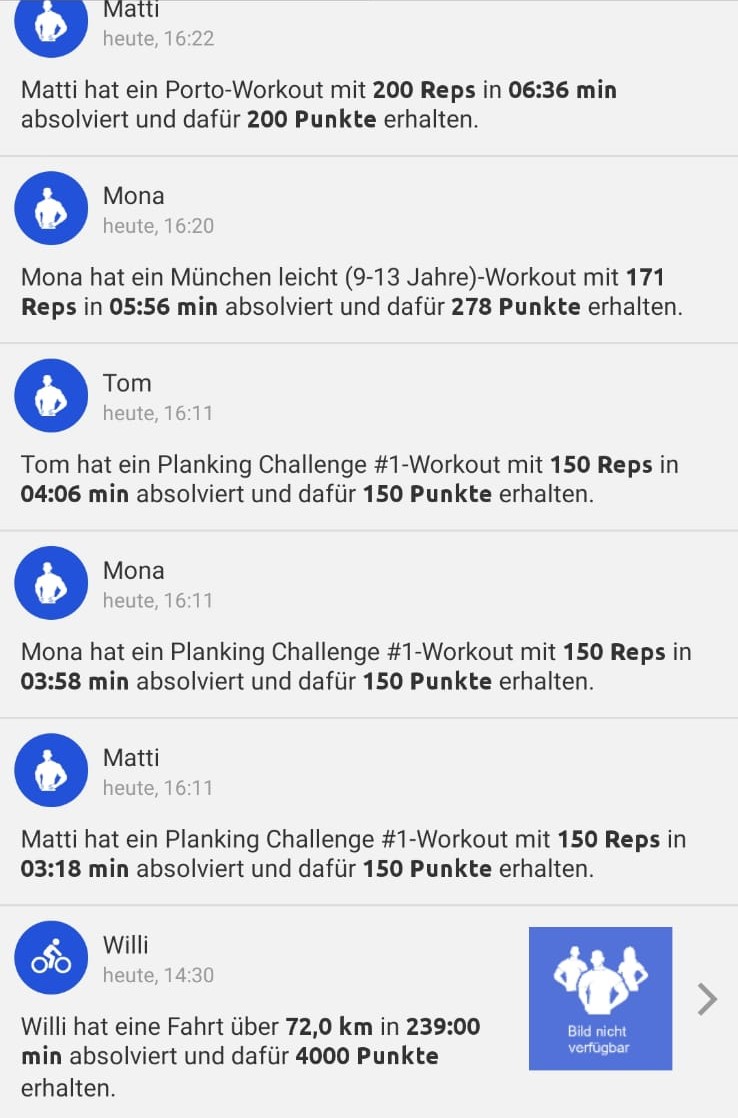Expand the chevron on Willi's ride

707,998
